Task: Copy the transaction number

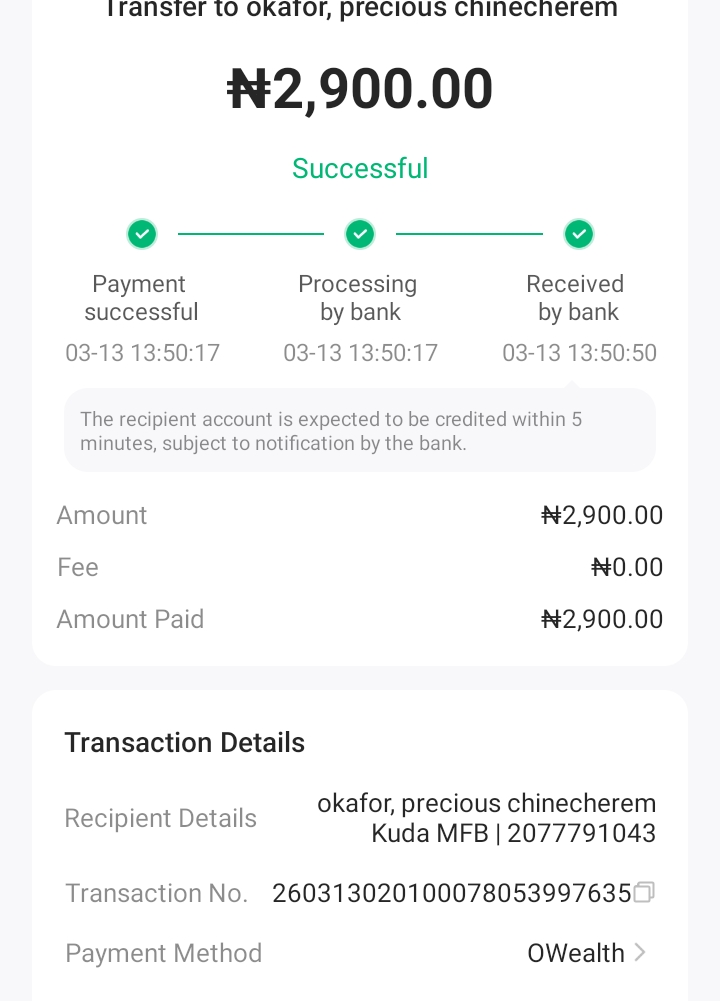Action: pos(645,892)
